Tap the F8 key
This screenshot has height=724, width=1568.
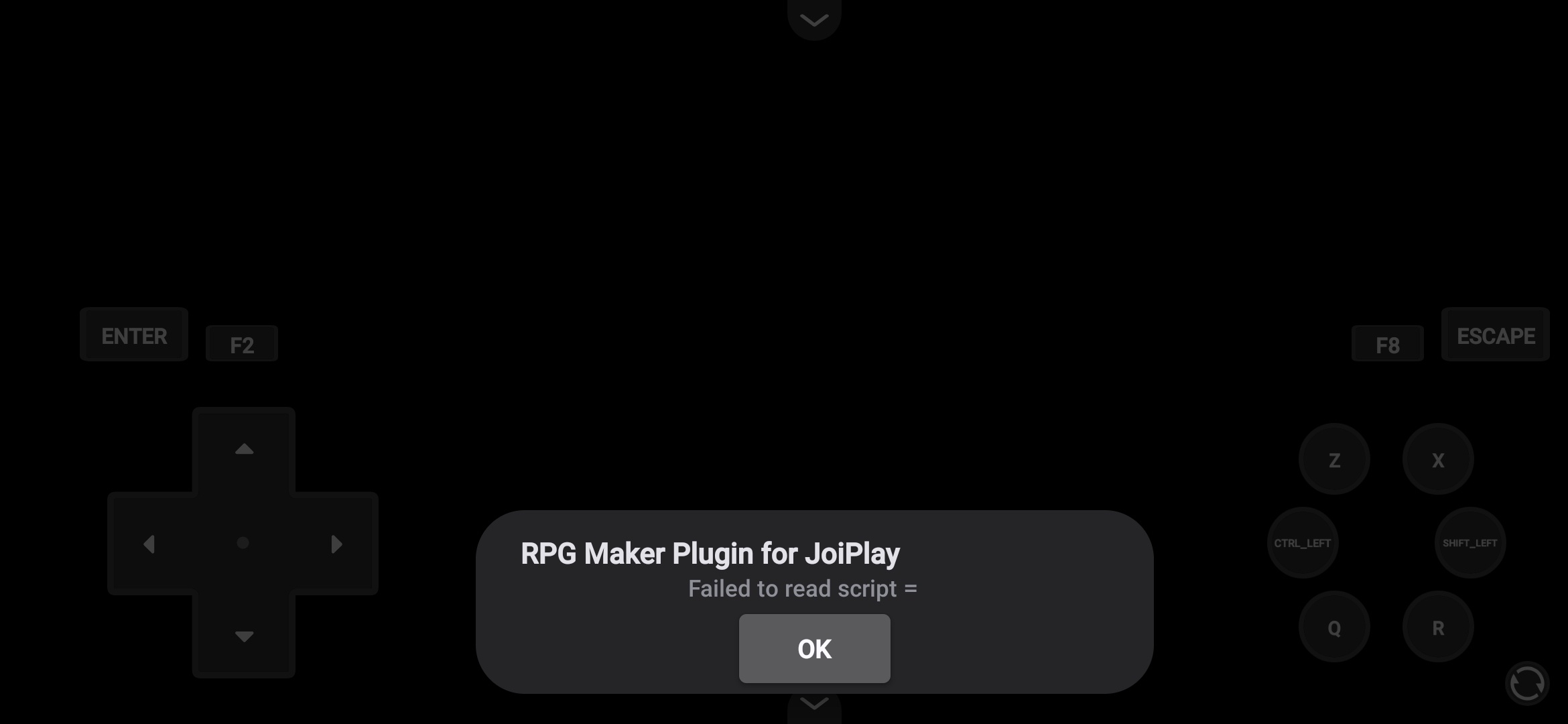(1387, 345)
